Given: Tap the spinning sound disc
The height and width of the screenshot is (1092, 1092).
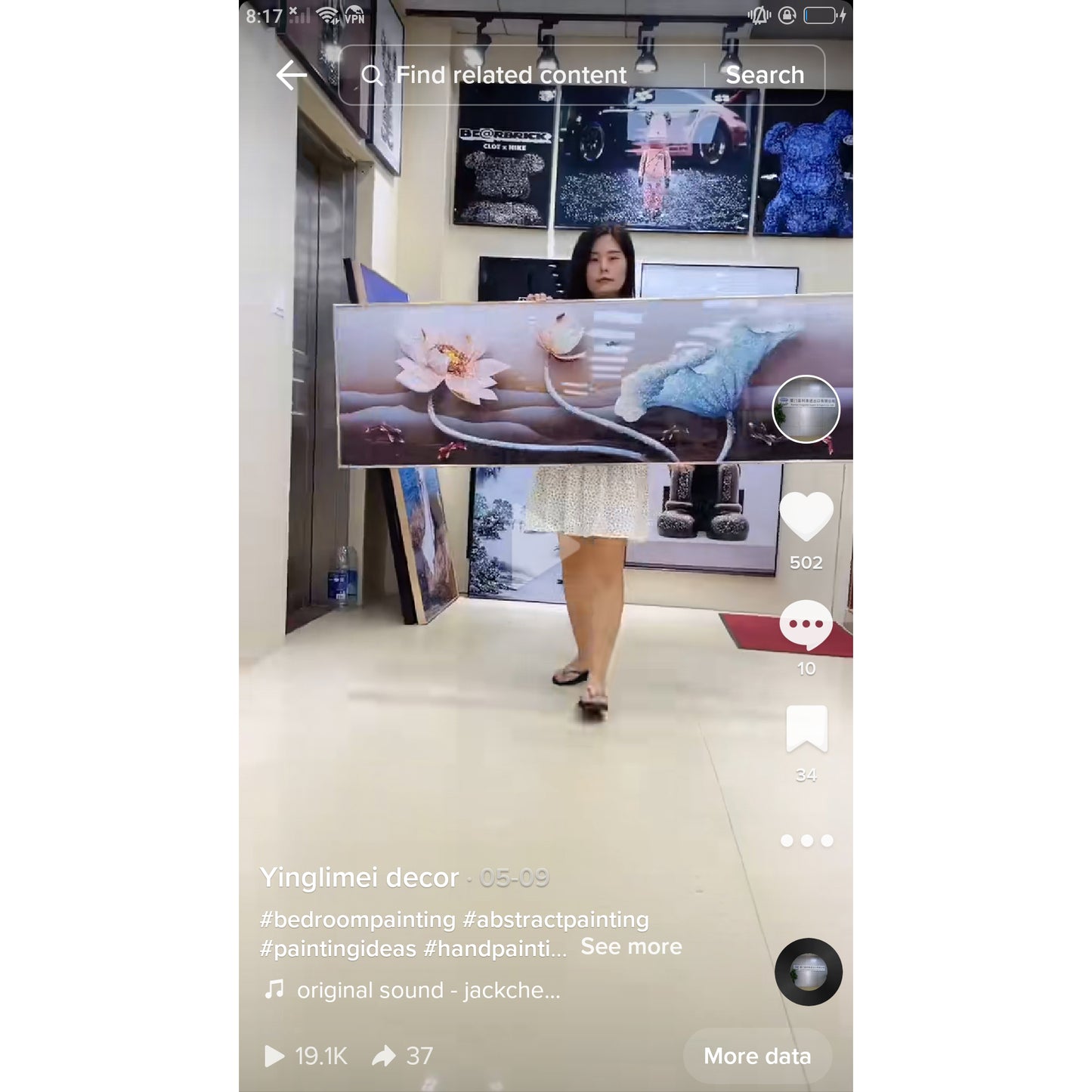Looking at the screenshot, I should coord(808,972).
